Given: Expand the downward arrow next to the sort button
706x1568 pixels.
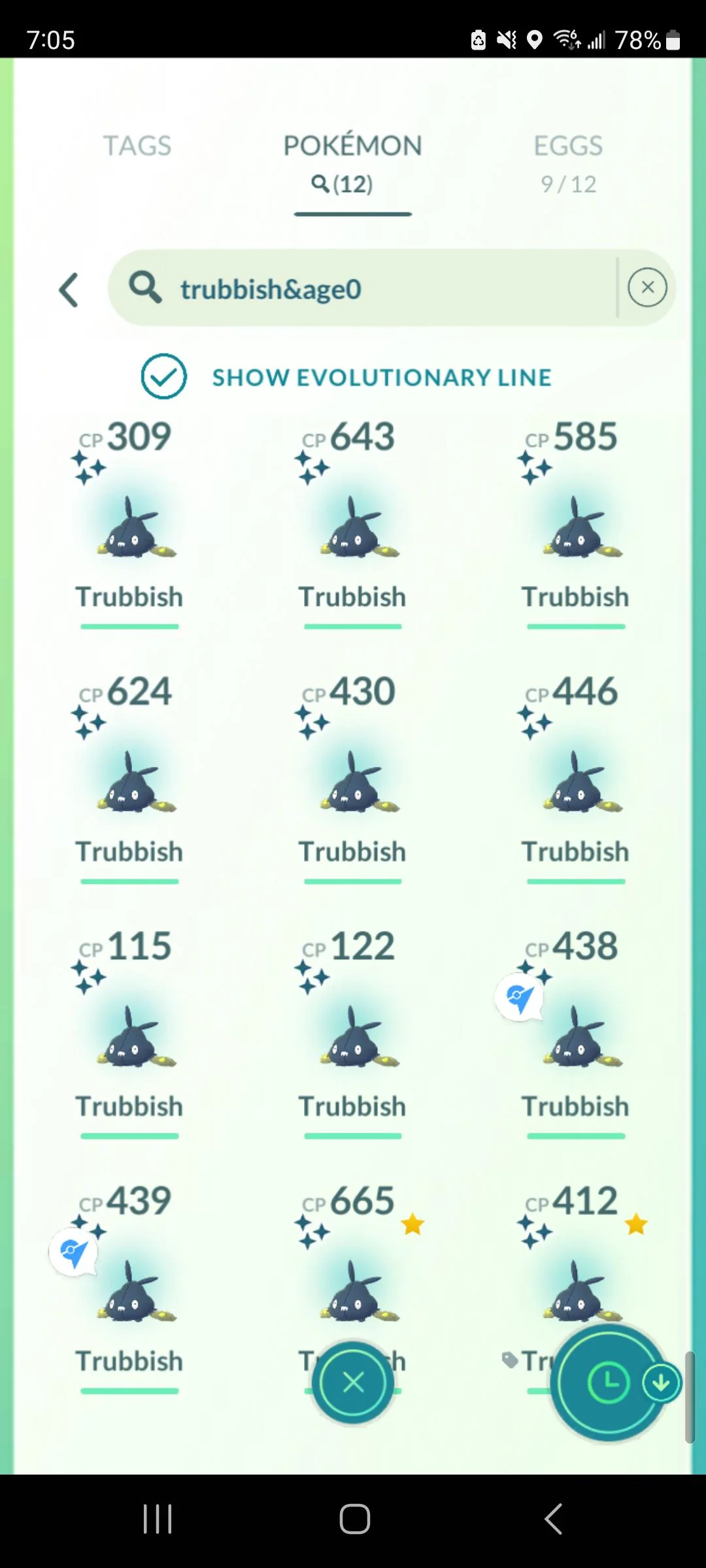Looking at the screenshot, I should tap(662, 1383).
